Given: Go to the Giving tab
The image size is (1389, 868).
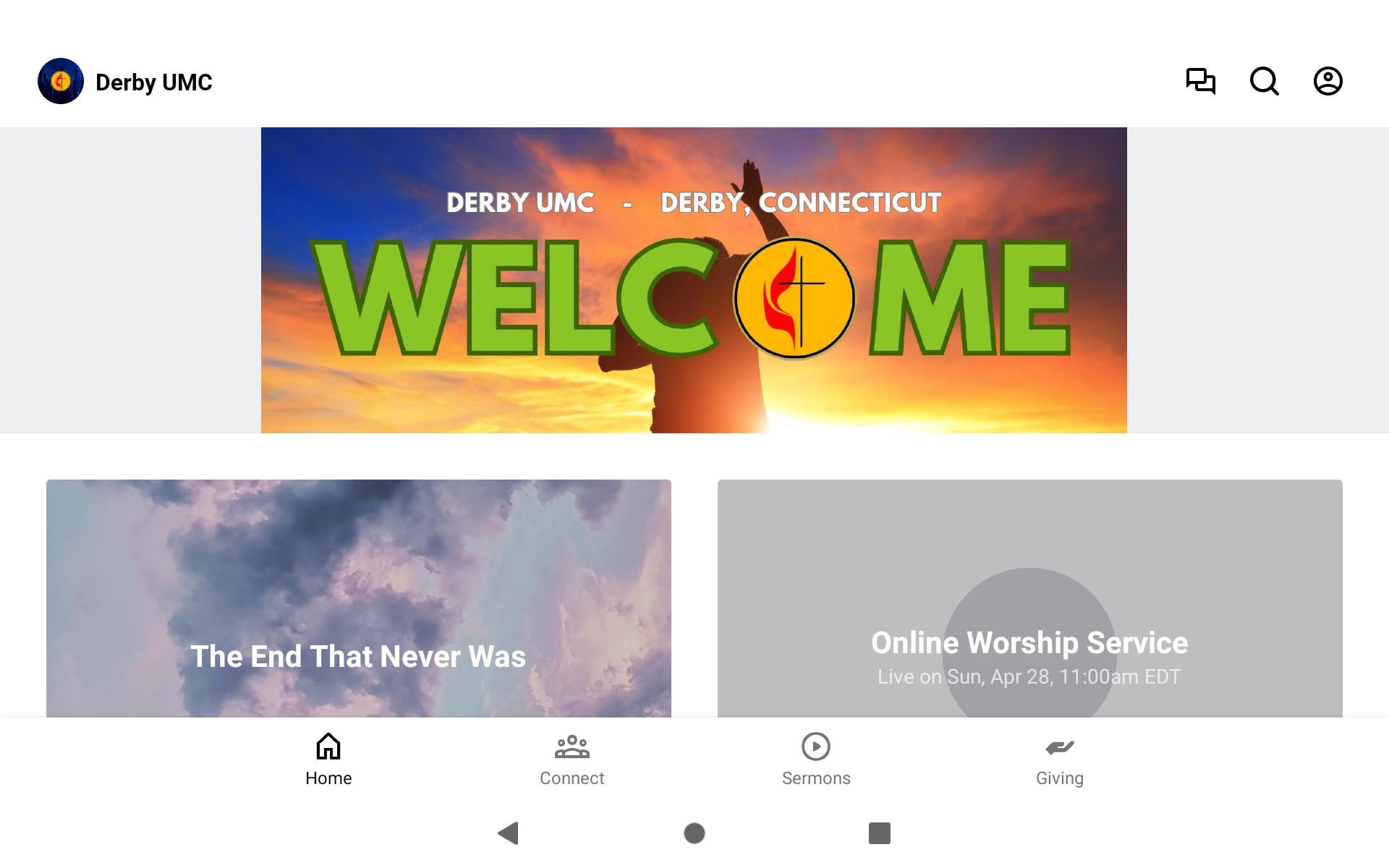Looking at the screenshot, I should pyautogui.click(x=1059, y=759).
